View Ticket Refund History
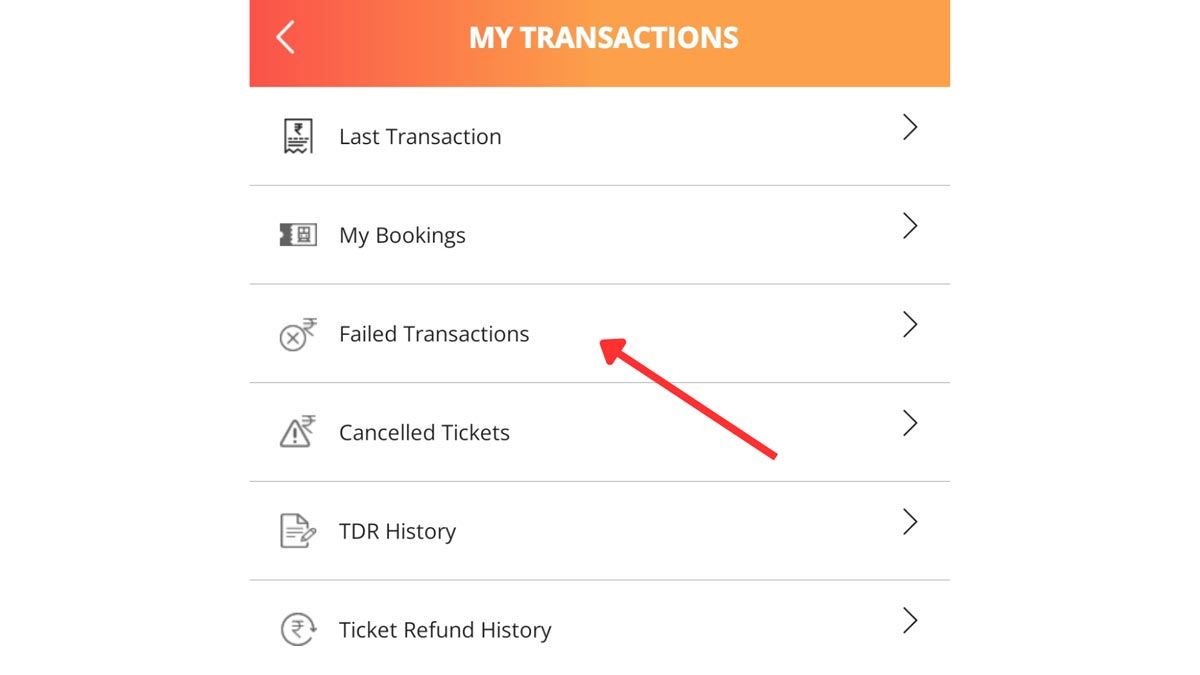 445,630
